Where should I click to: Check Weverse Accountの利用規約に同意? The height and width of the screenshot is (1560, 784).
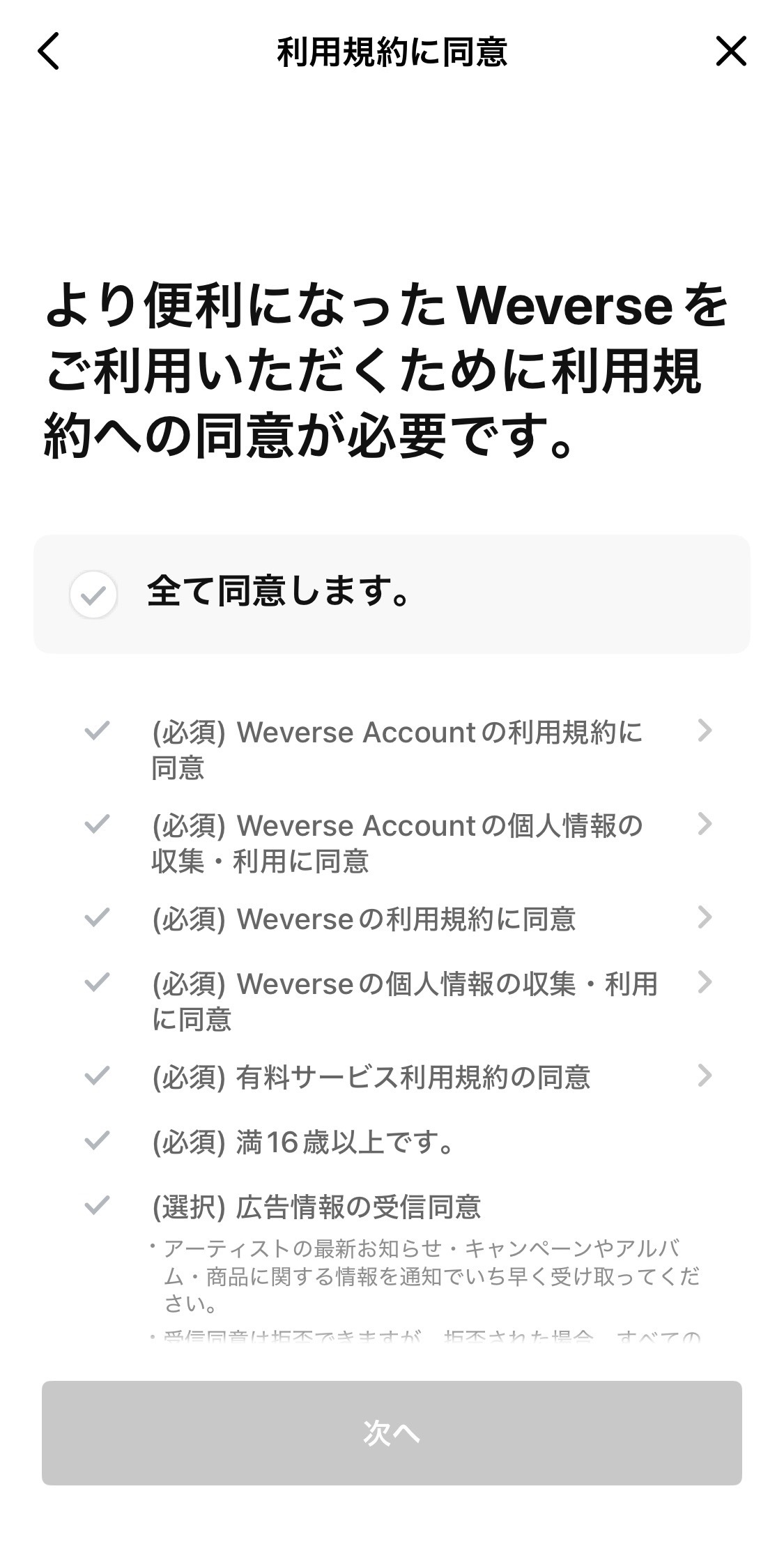(97, 731)
